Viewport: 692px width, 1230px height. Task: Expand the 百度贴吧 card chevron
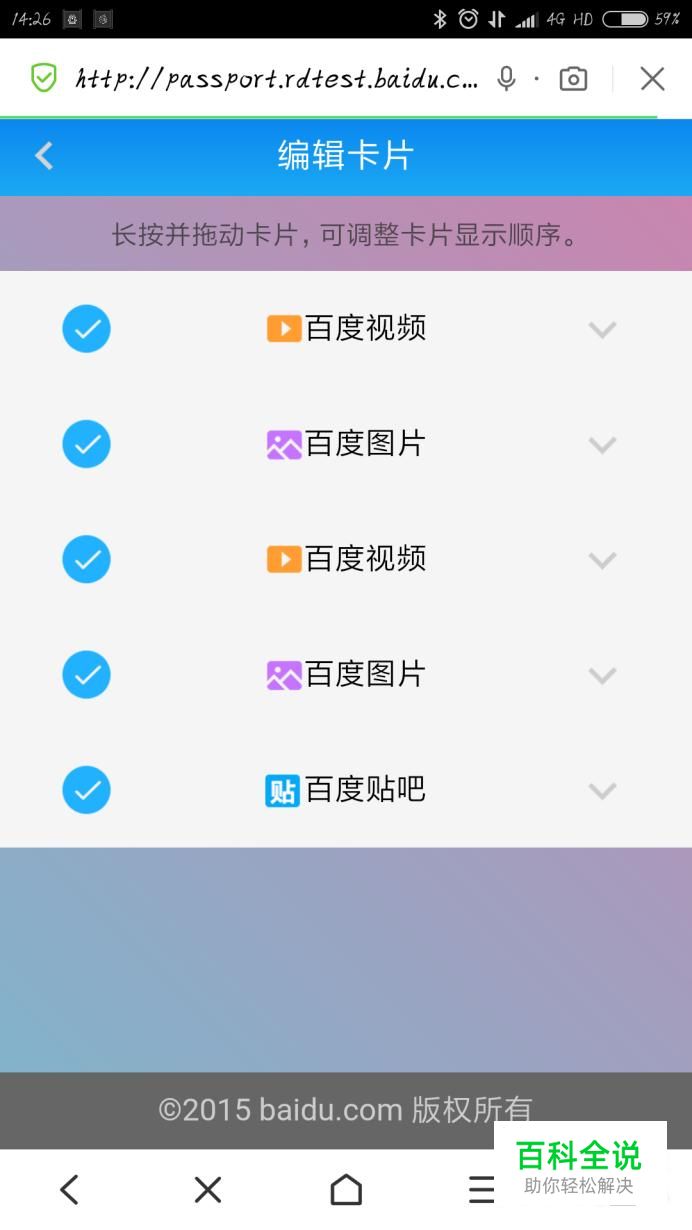tap(602, 791)
